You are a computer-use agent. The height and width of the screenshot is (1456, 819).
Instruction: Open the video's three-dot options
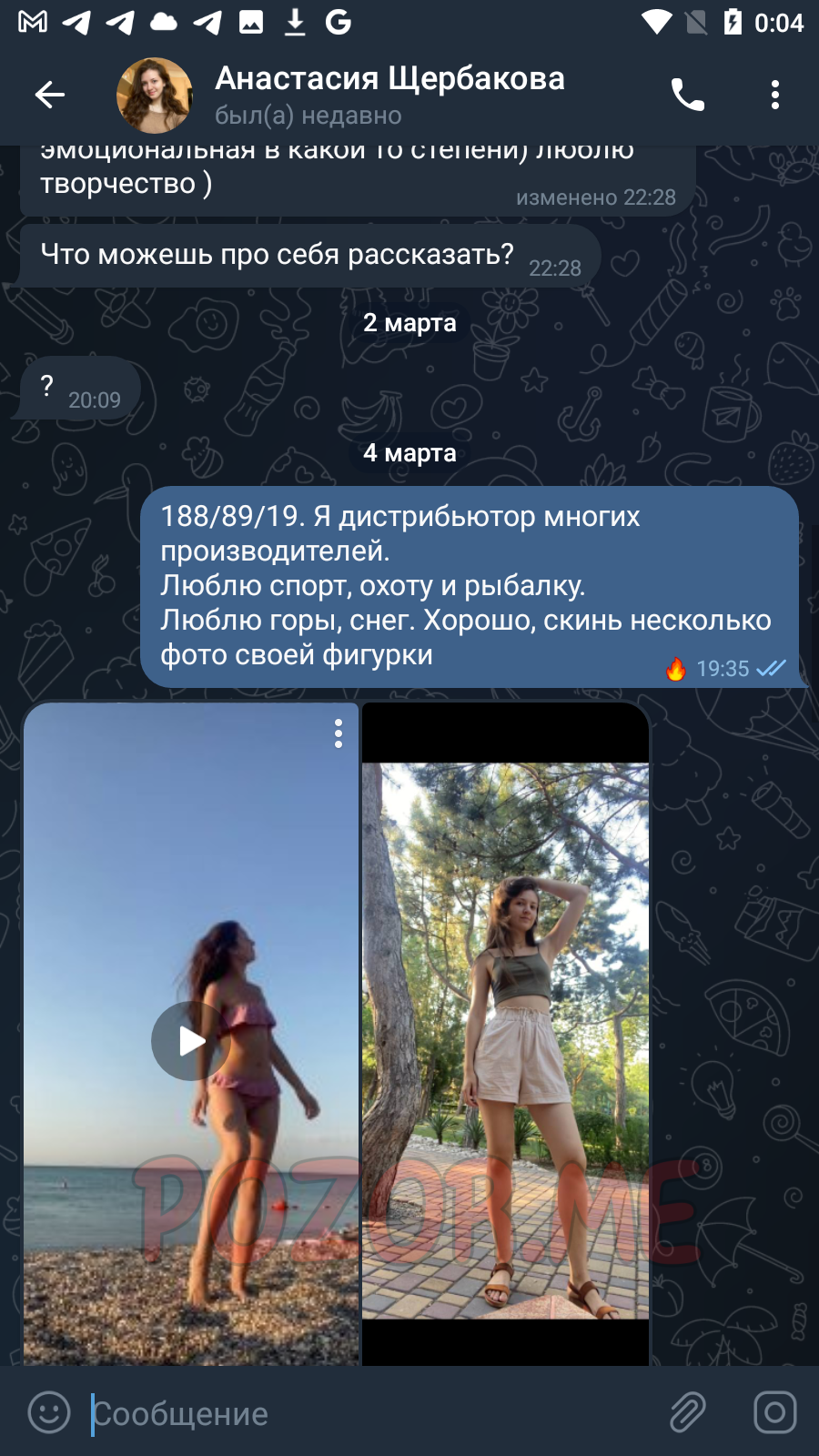pos(339,733)
